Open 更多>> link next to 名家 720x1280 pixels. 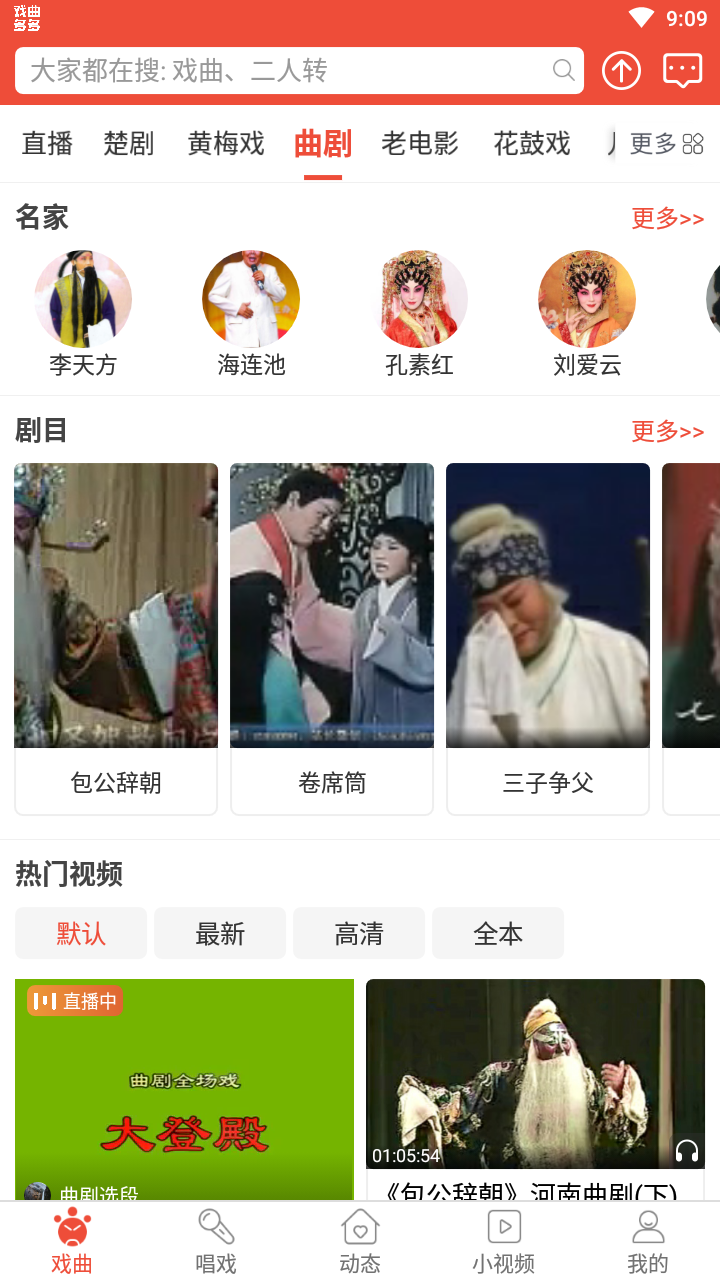click(x=668, y=218)
